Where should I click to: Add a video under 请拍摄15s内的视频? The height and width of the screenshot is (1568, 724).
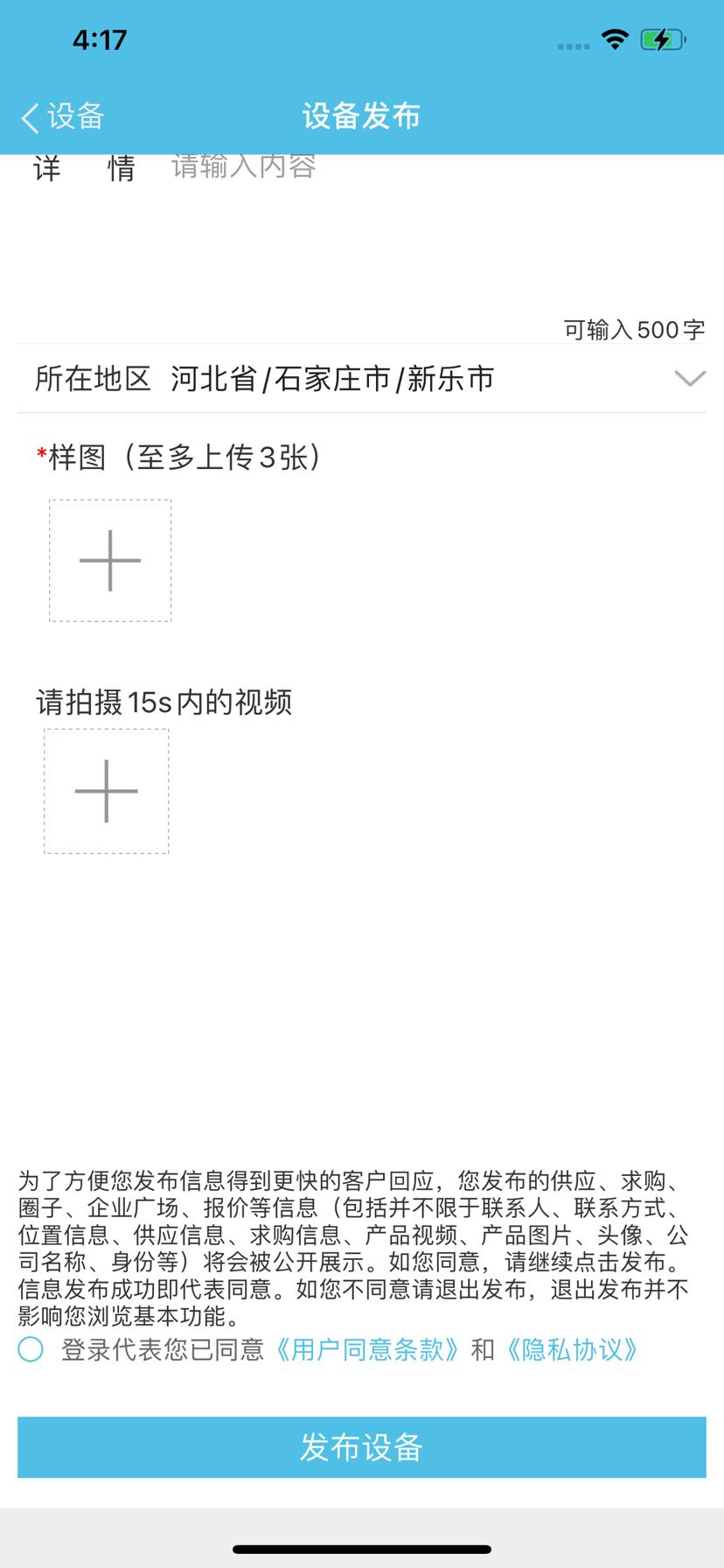tap(107, 791)
